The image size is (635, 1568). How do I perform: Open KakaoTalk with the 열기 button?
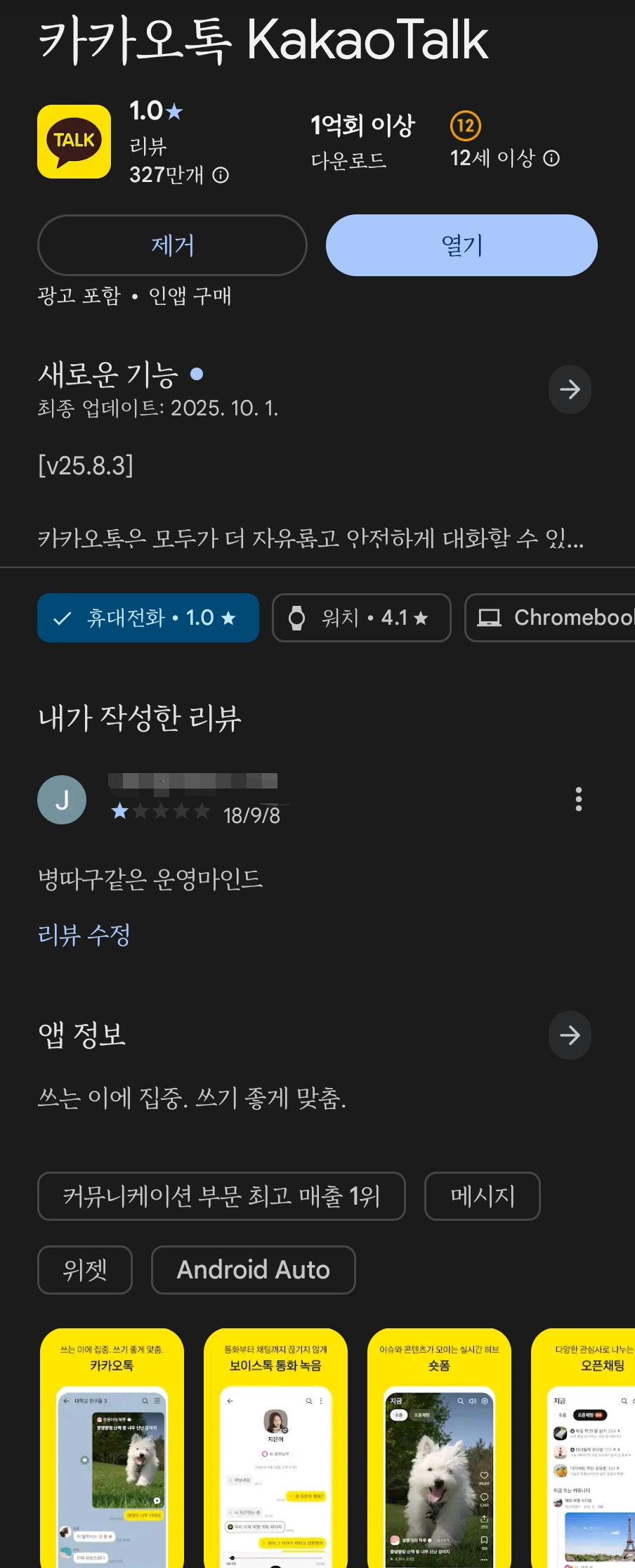pyautogui.click(x=461, y=245)
